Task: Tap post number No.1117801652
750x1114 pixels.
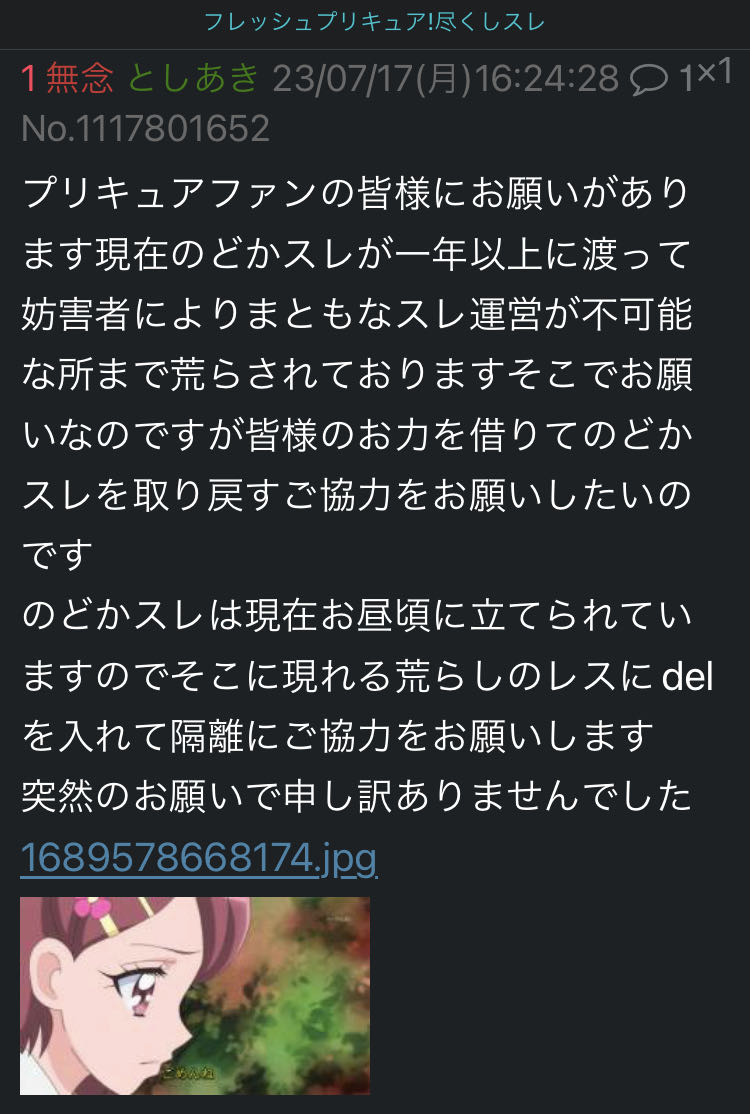Action: [146, 129]
